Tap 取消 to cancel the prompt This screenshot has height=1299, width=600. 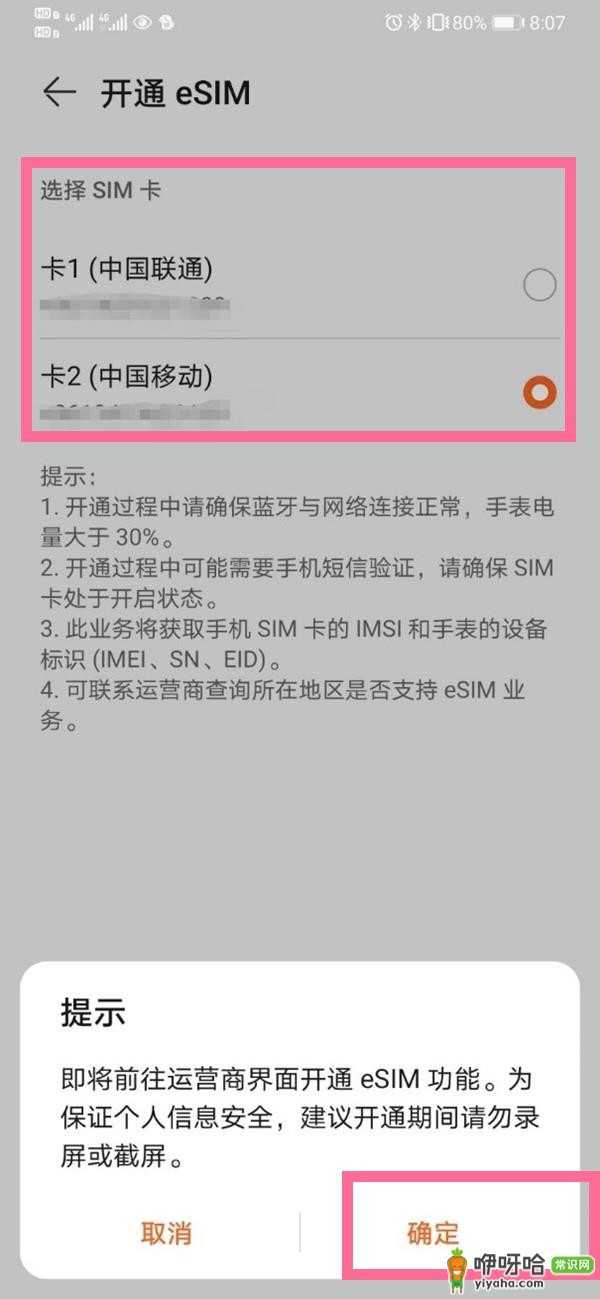[x=166, y=1233]
